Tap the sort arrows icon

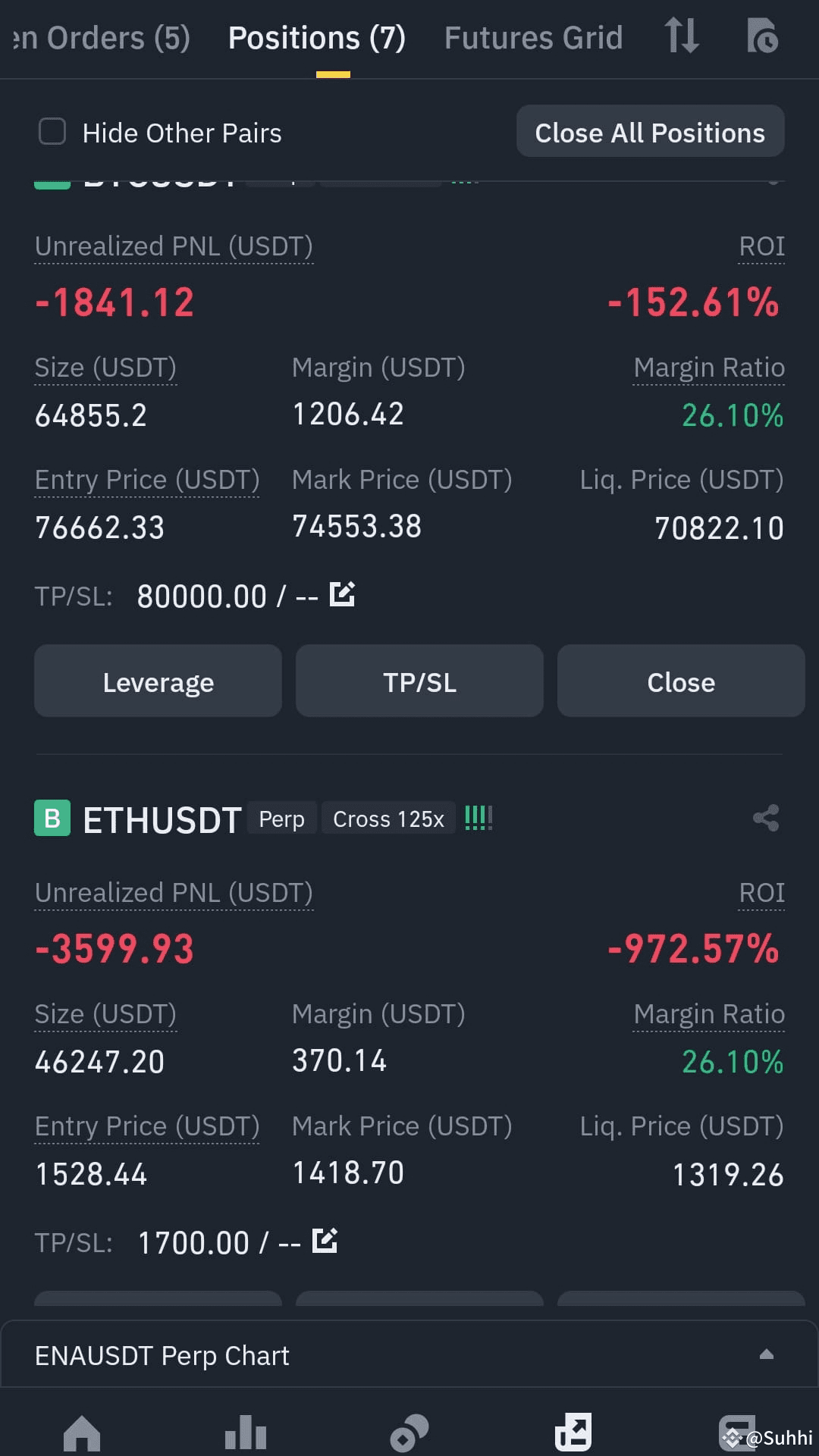[x=681, y=36]
